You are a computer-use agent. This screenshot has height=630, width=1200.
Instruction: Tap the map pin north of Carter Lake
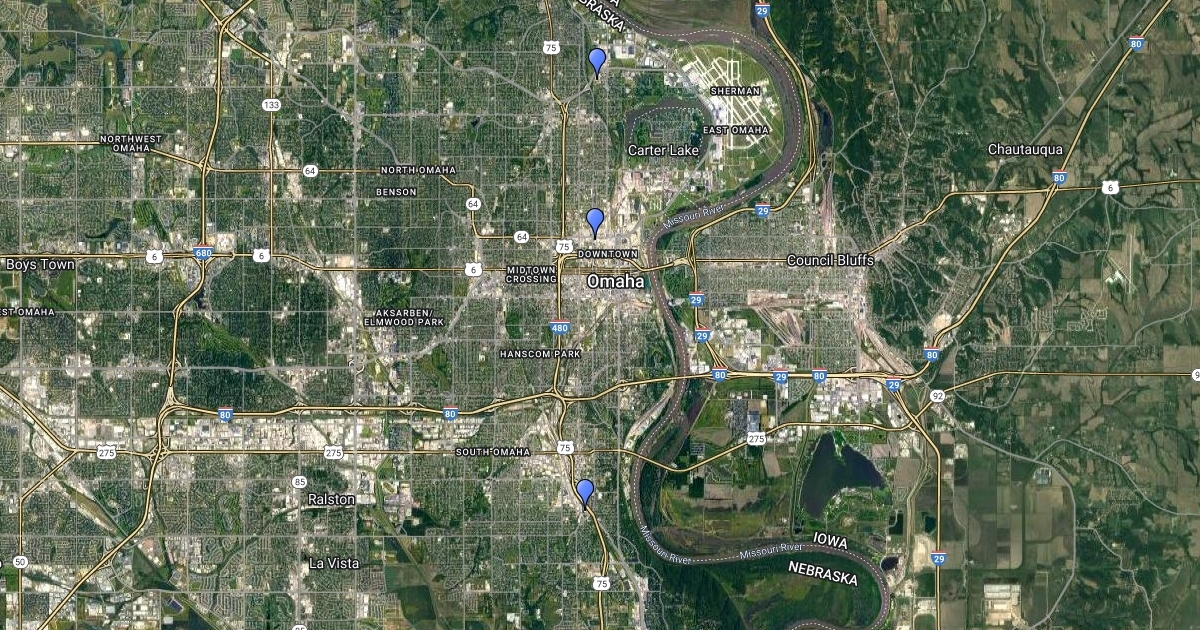click(x=597, y=61)
